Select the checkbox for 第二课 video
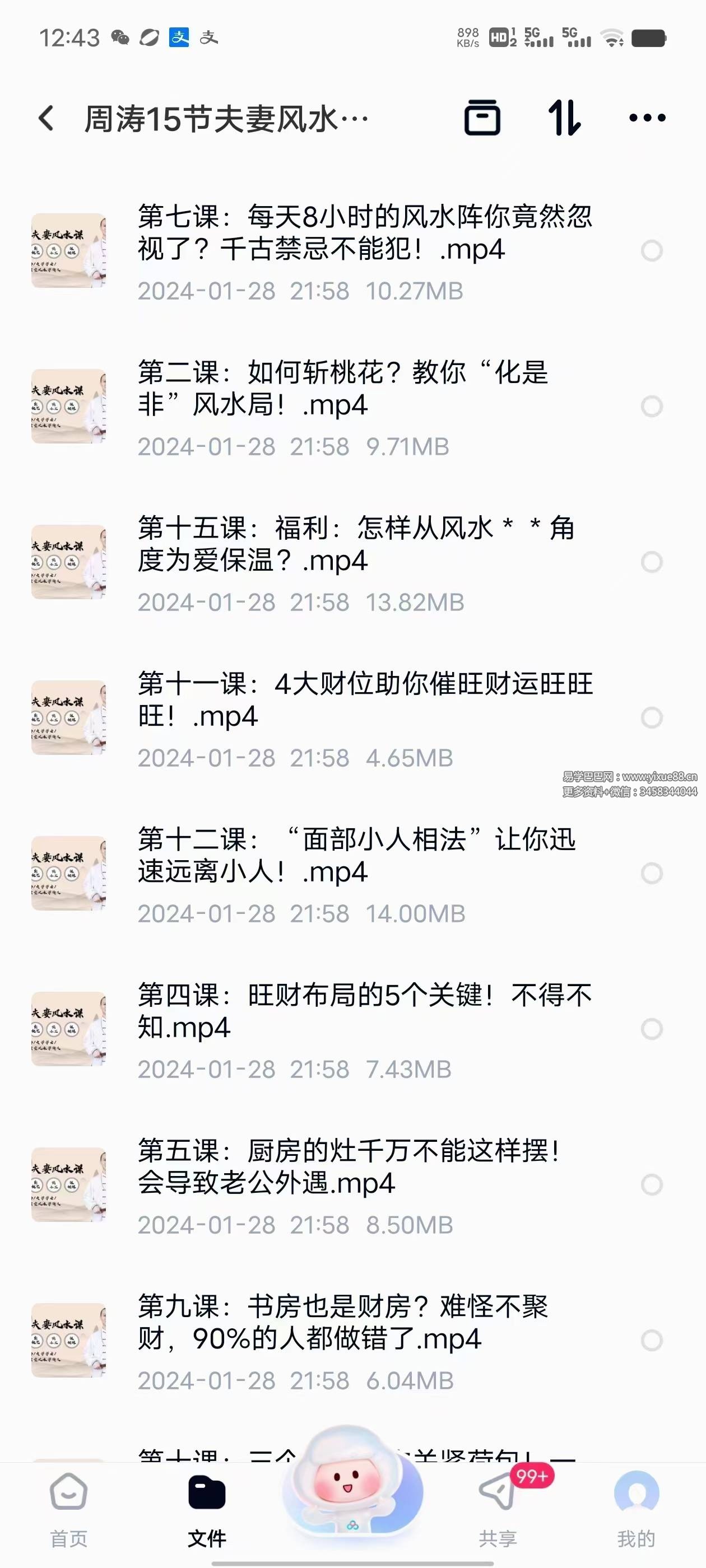This screenshot has height=1568, width=706. point(651,405)
